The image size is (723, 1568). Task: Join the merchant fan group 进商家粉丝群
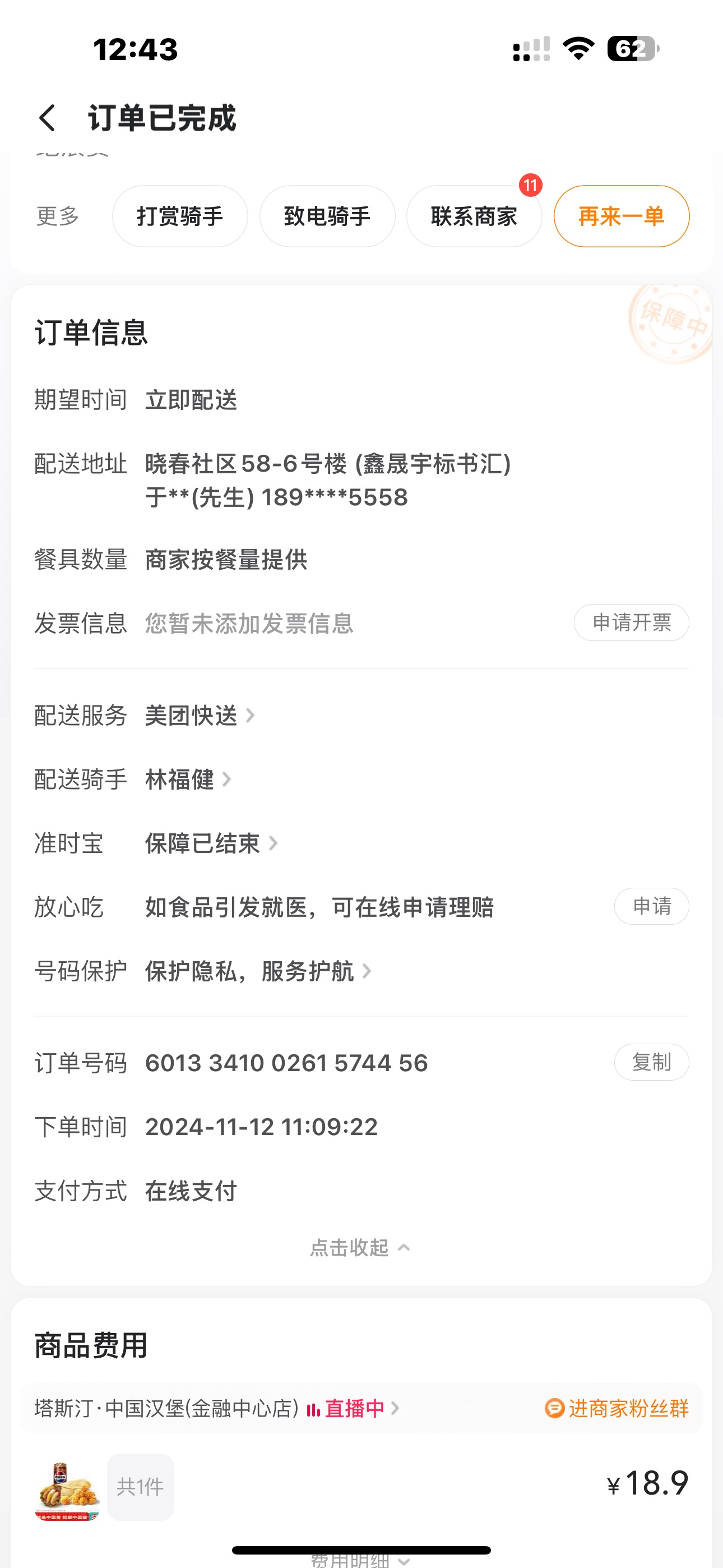coord(617,1409)
